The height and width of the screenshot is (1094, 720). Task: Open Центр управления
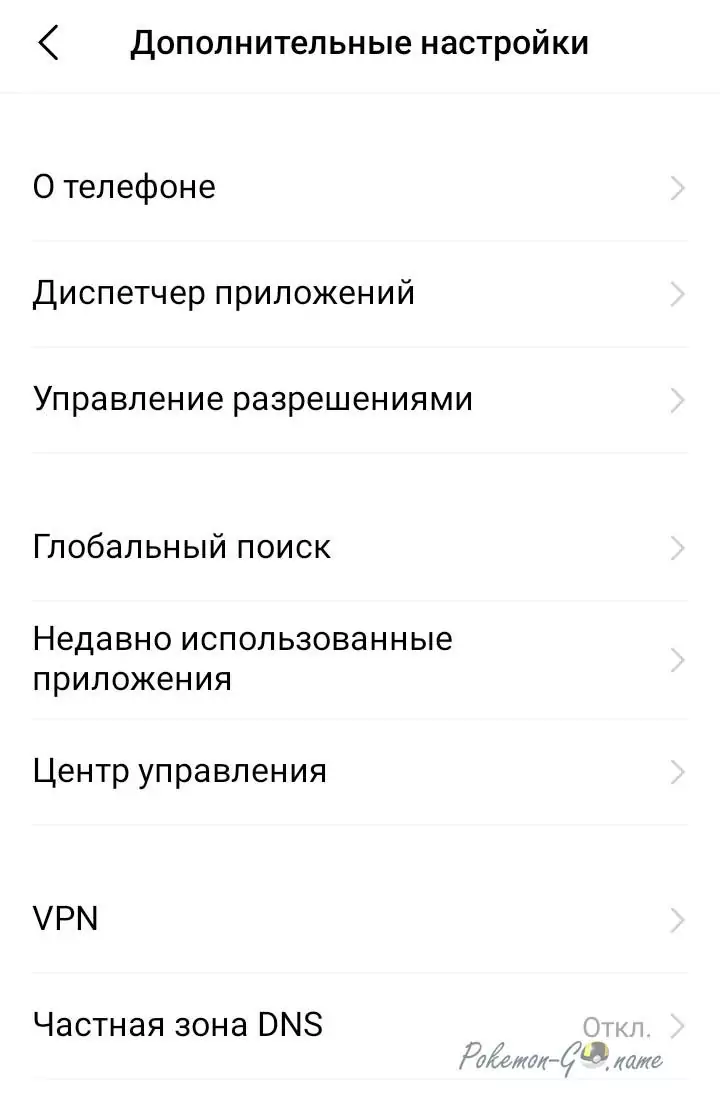click(360, 771)
